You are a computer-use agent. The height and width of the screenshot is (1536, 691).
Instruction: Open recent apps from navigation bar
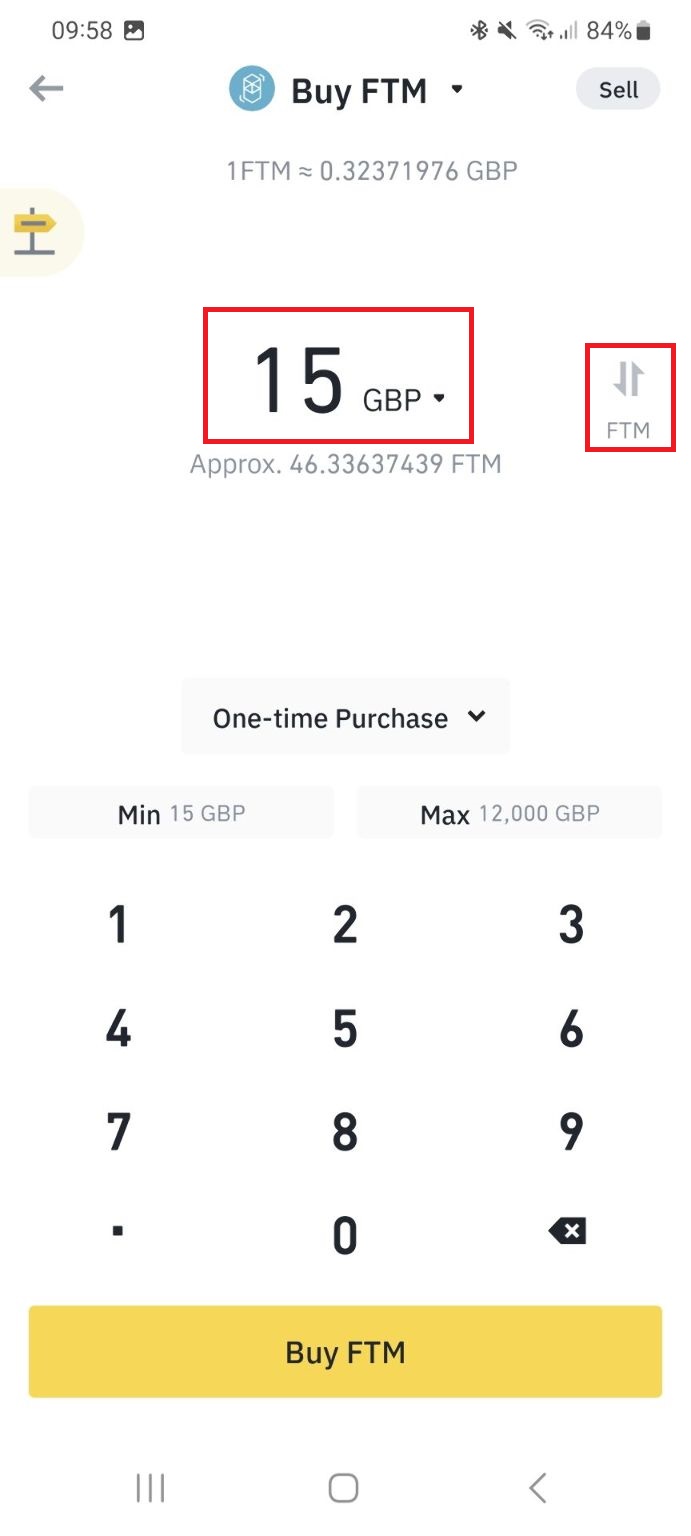tap(150, 1488)
